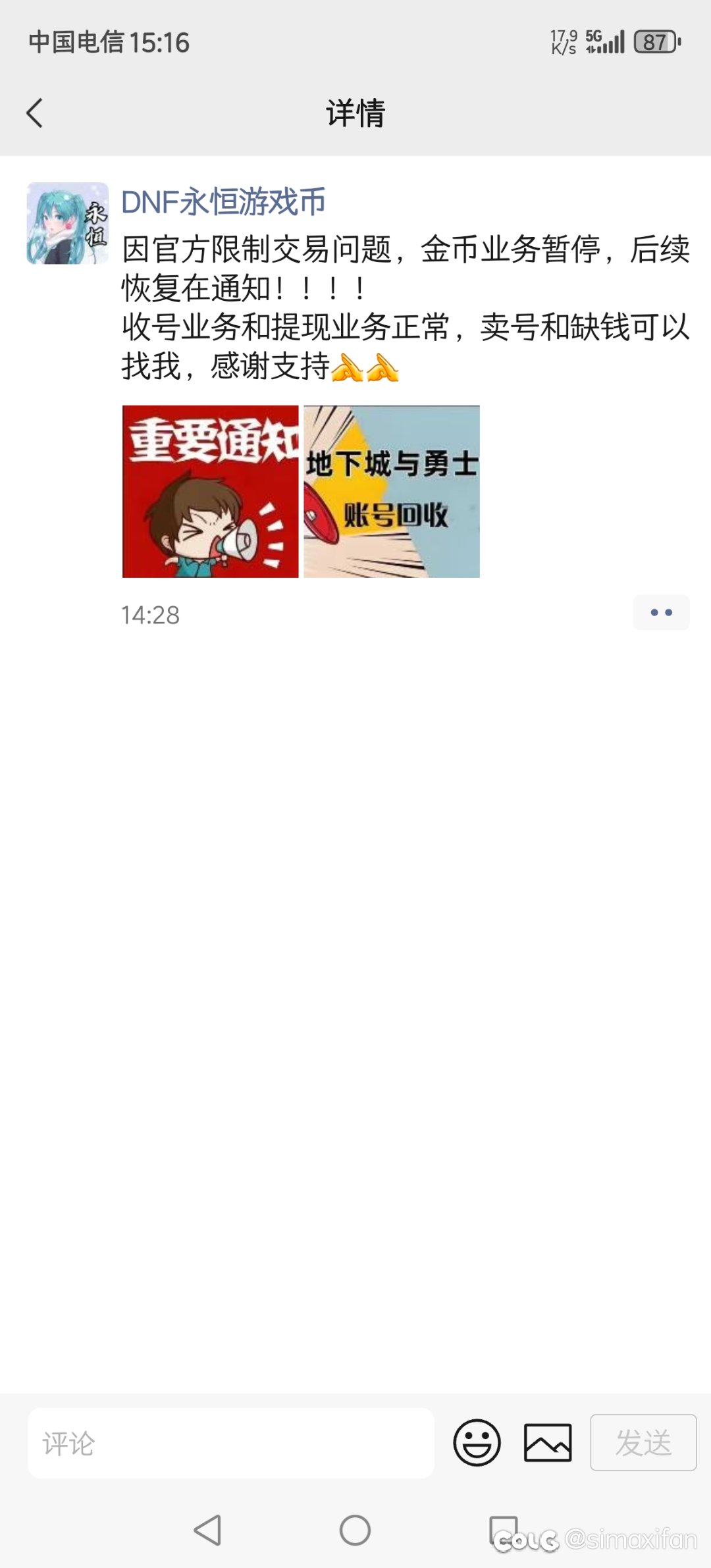View the 地下城与勇士 账号回收 image
The height and width of the screenshot is (1568, 711).
tap(392, 492)
